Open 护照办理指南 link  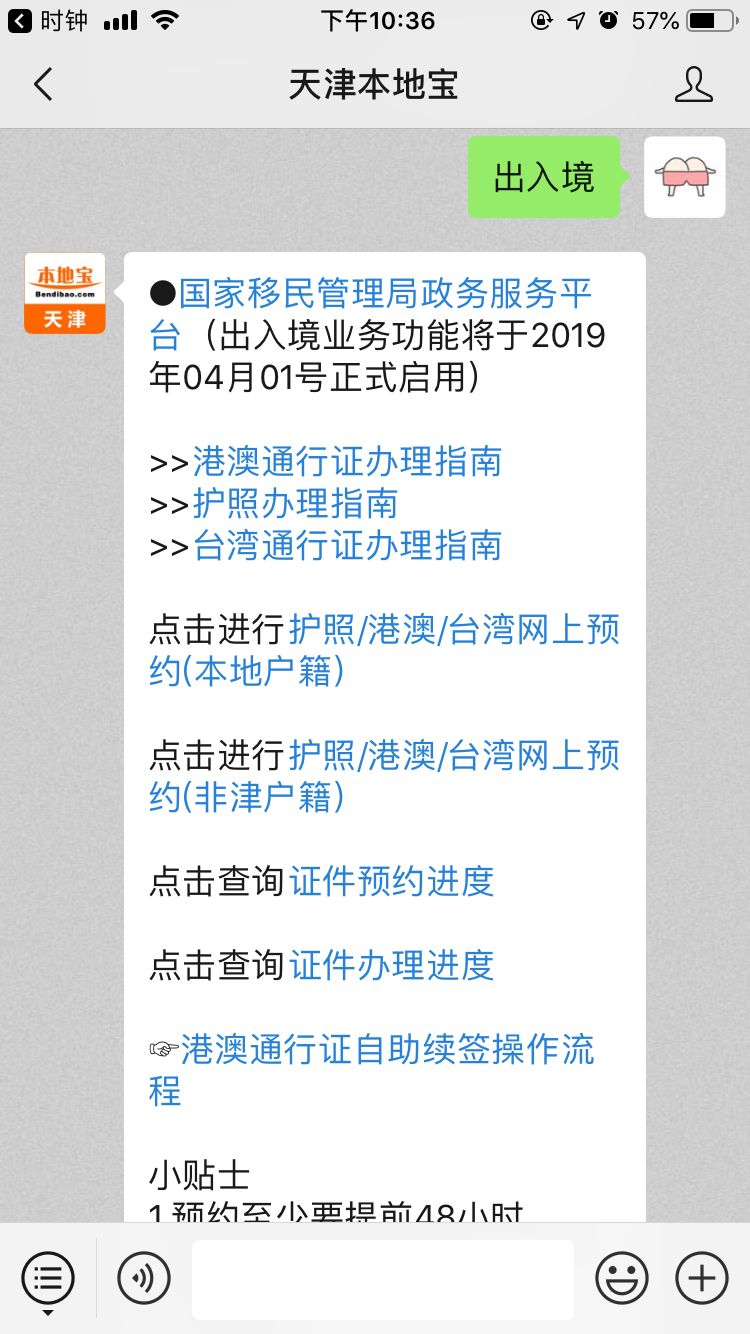coord(294,504)
